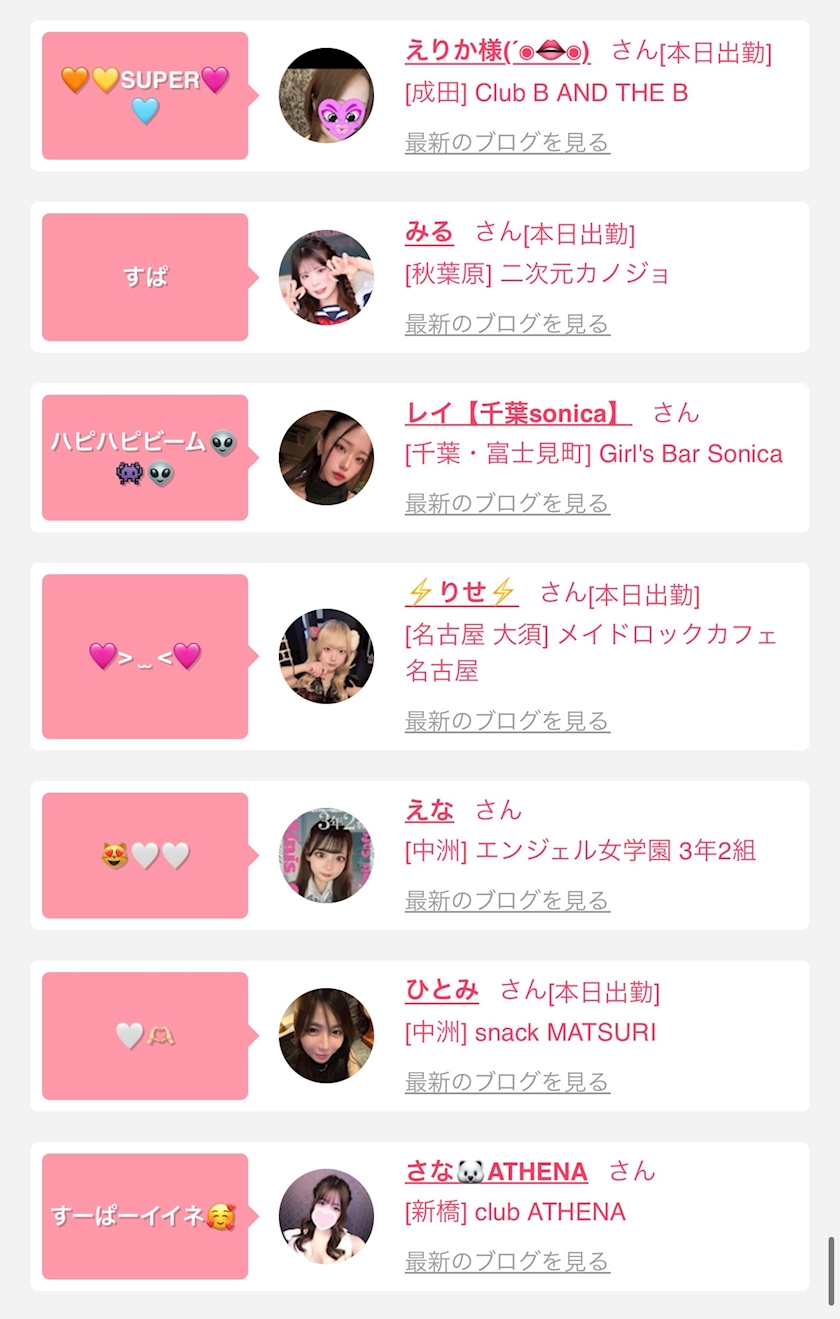View latest blog for エンジェル女学園 3年2組
This screenshot has height=1319, width=840.
[x=507, y=900]
